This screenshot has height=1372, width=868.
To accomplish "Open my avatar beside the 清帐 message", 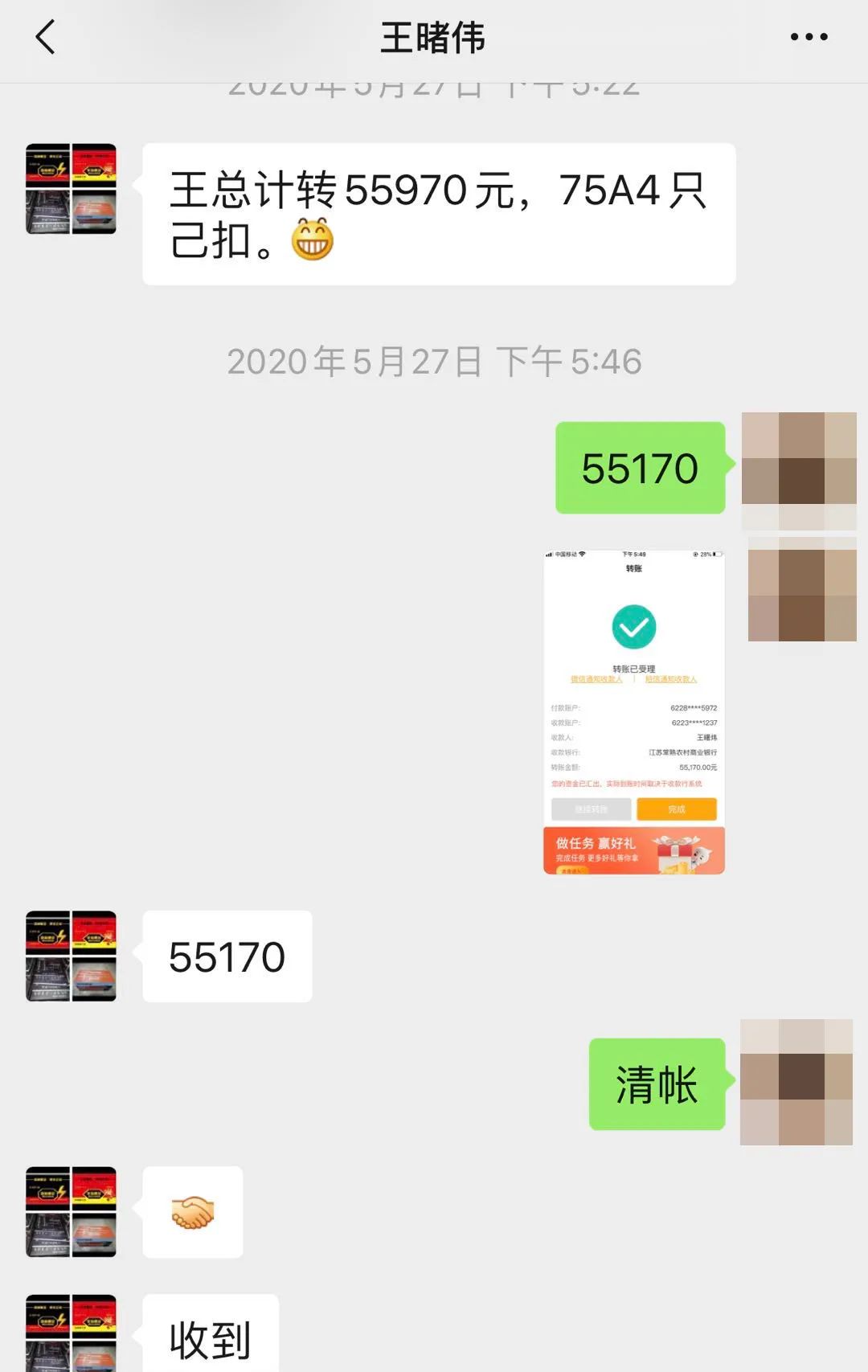I will [796, 1082].
